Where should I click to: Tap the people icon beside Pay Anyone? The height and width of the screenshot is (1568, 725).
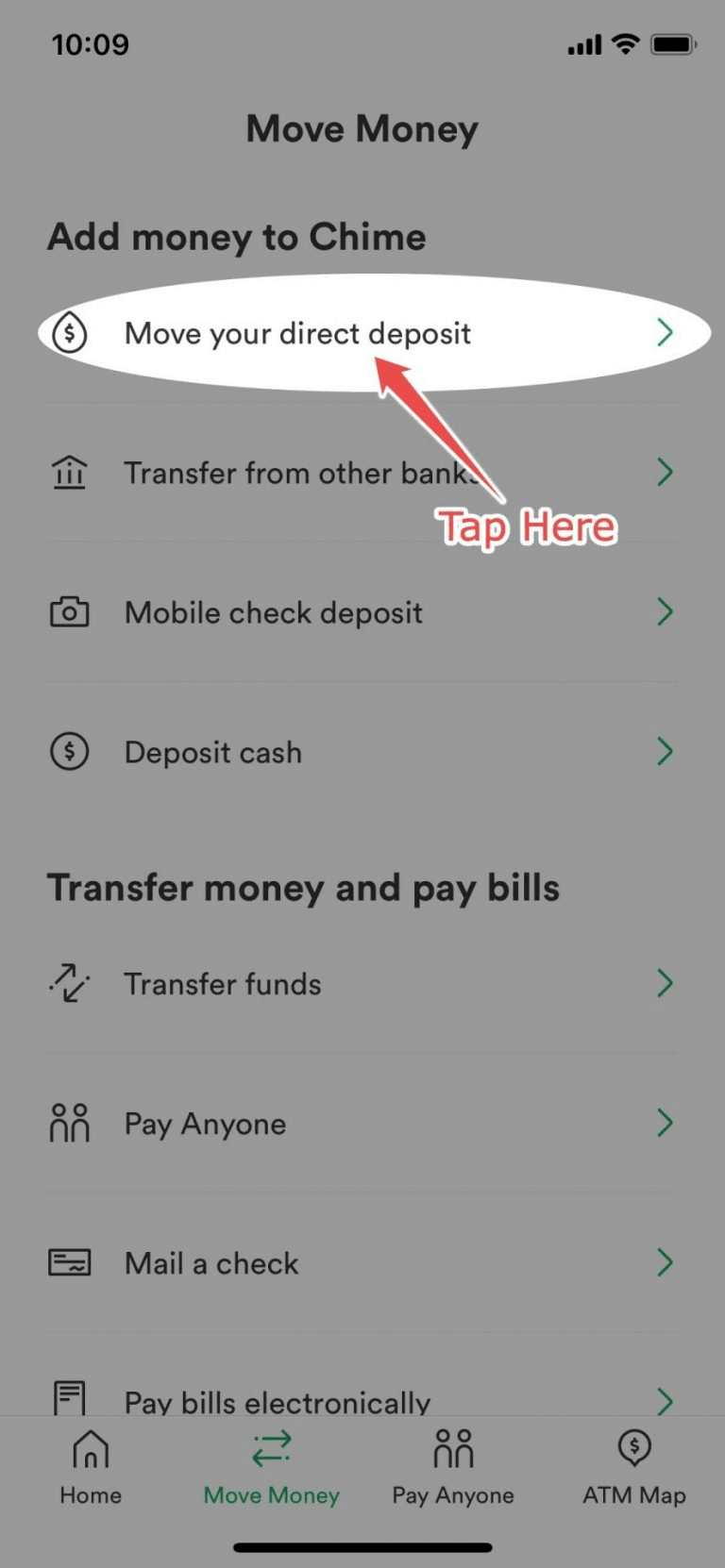pyautogui.click(x=69, y=1123)
